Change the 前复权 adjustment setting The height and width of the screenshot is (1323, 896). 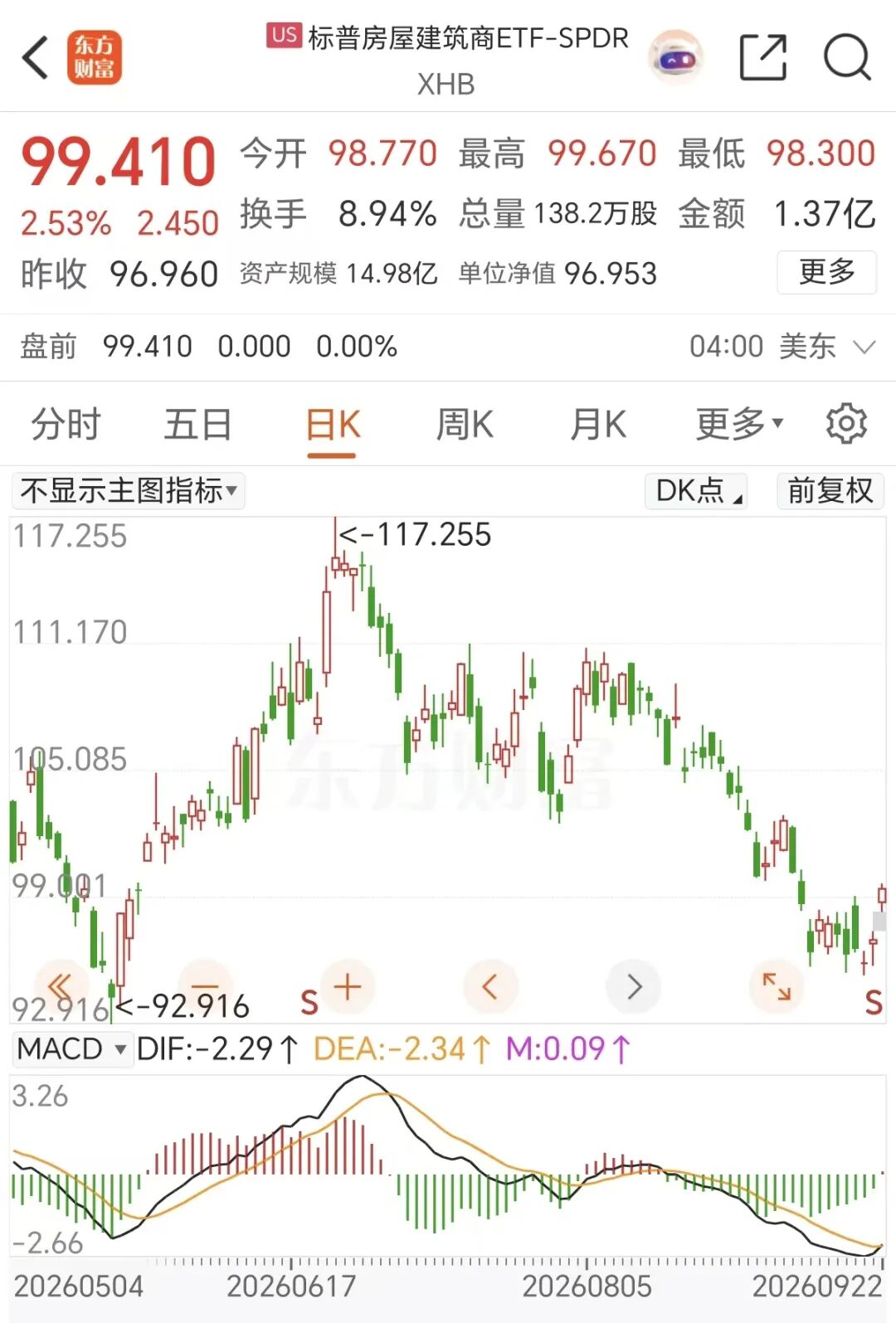click(830, 490)
